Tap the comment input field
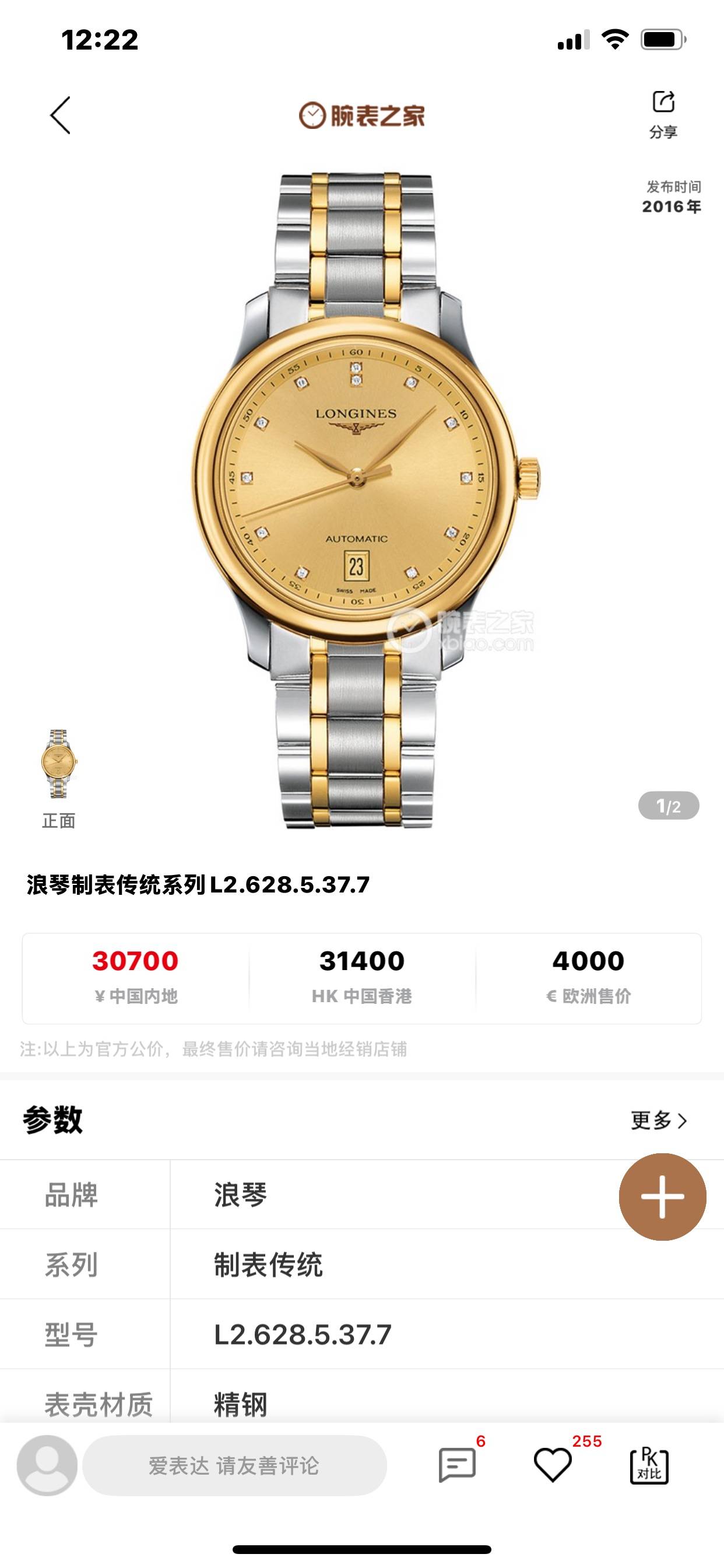724x1568 pixels. 234,1465
